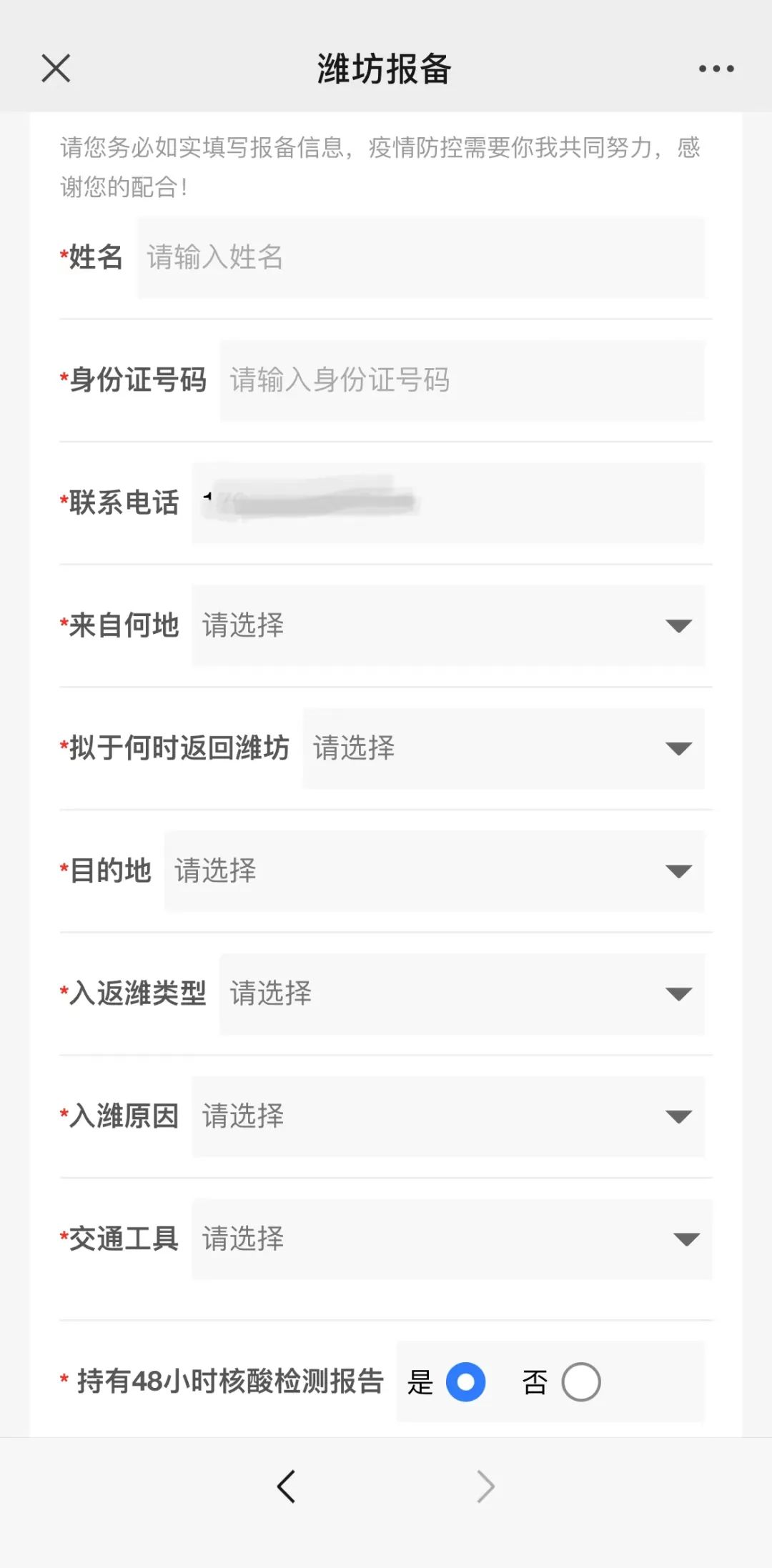
Task: Close the 潍坊报备 page
Action: [56, 69]
